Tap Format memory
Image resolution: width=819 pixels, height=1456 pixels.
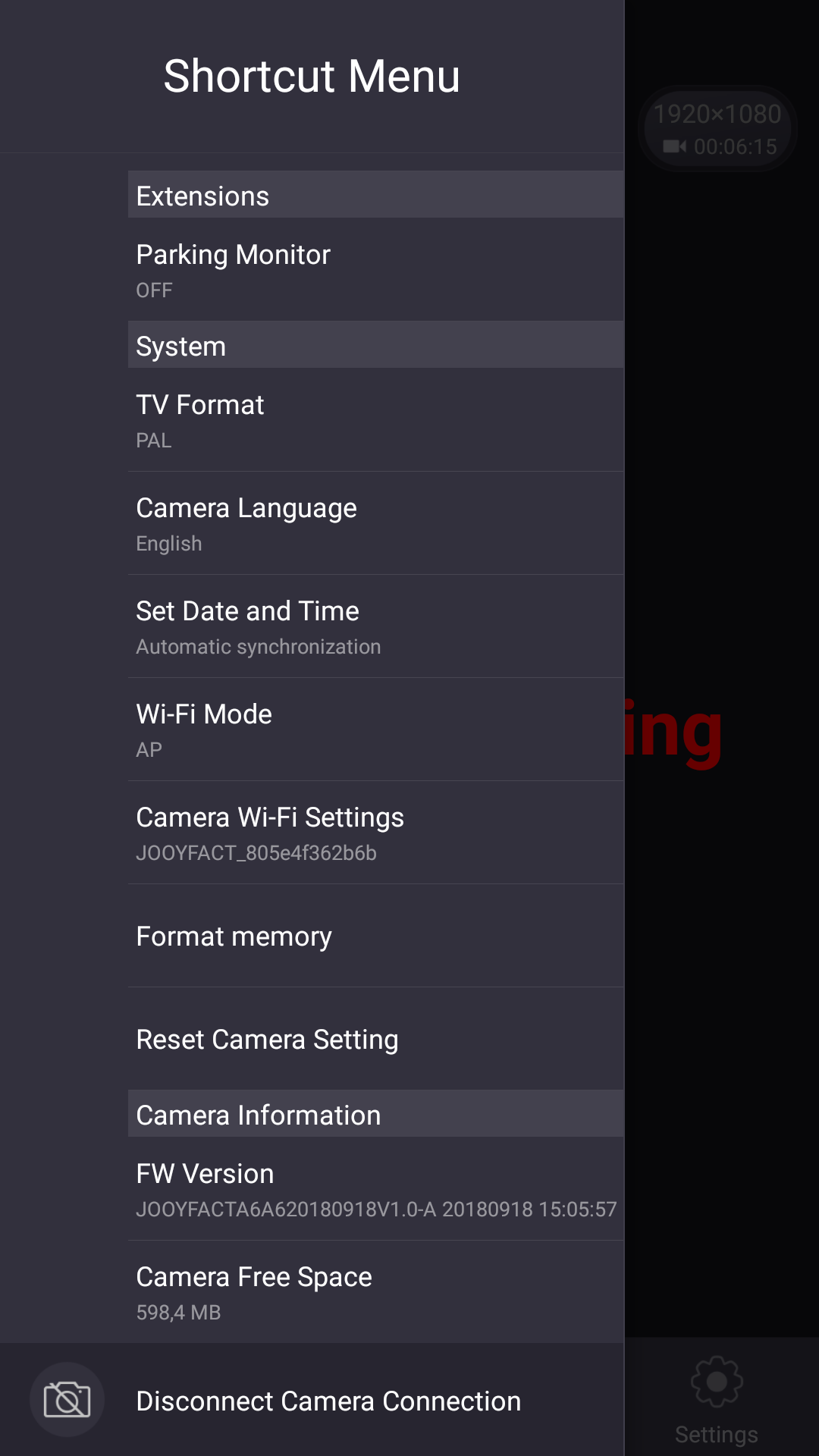tap(375, 936)
